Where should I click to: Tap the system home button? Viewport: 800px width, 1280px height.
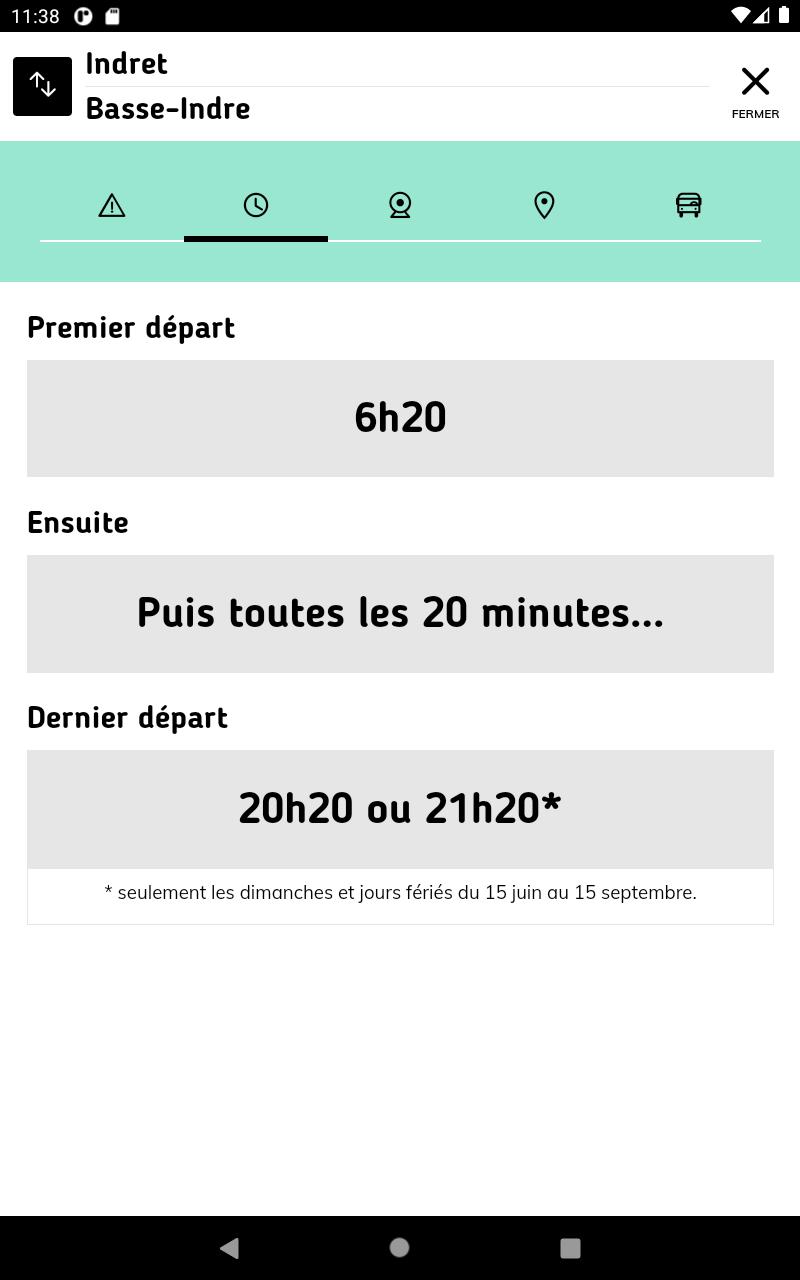tap(399, 1247)
